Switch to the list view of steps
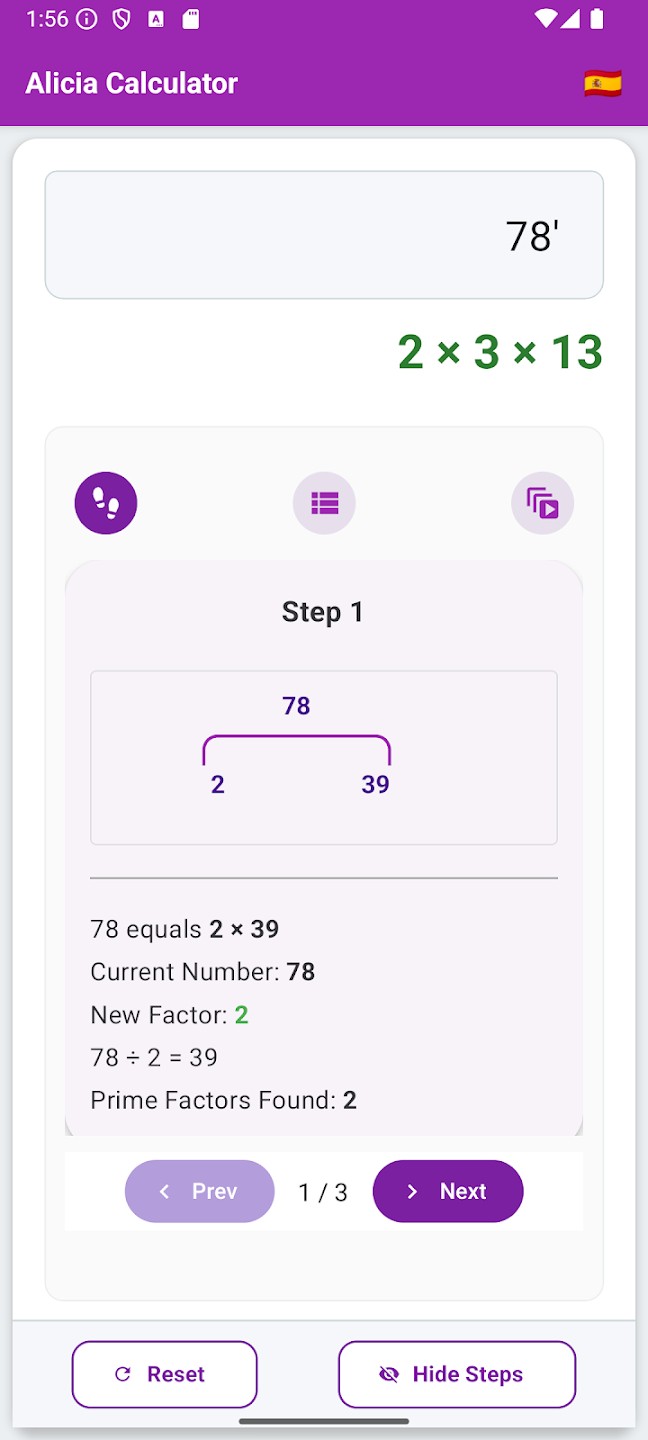This screenshot has height=1440, width=648. (x=324, y=503)
